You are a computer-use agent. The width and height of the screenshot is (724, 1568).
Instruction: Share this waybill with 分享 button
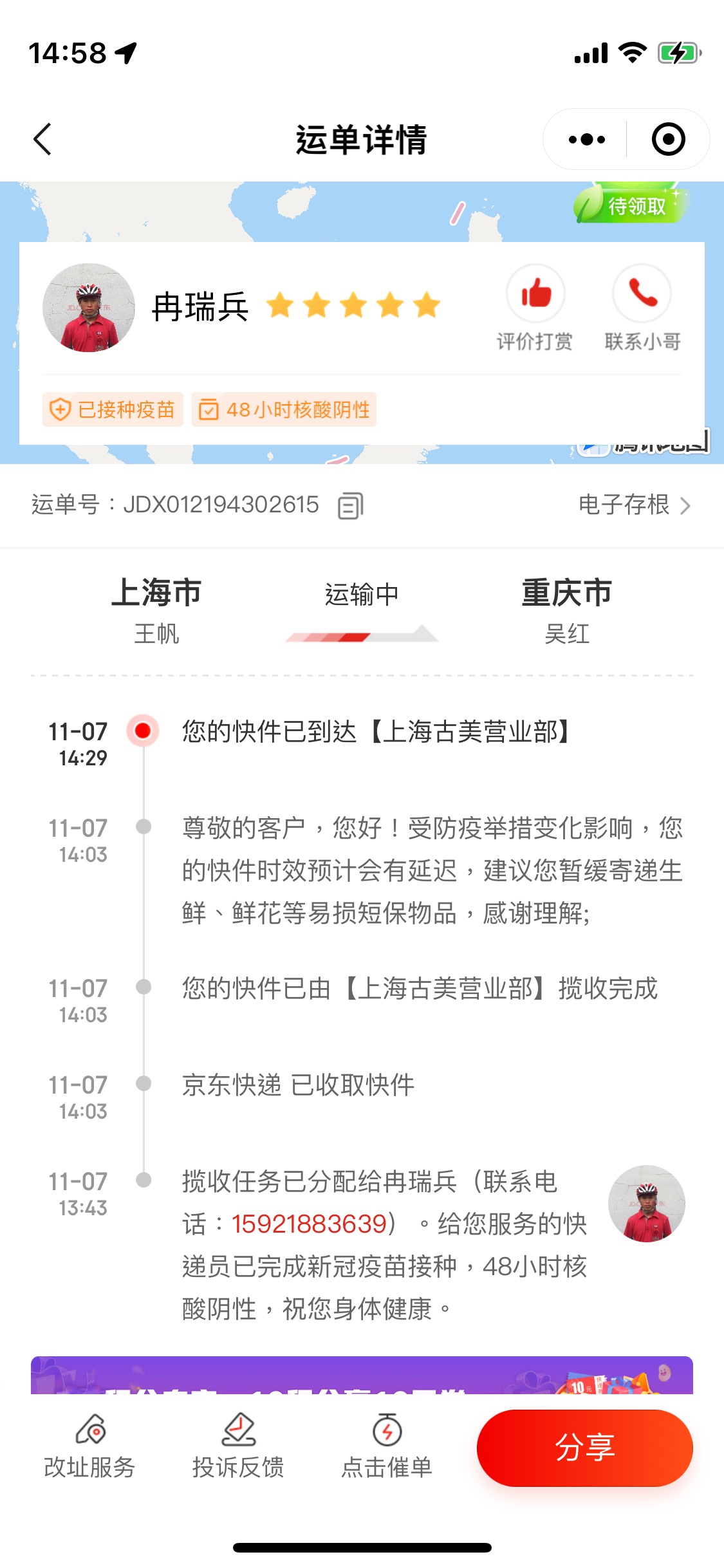coord(584,1448)
